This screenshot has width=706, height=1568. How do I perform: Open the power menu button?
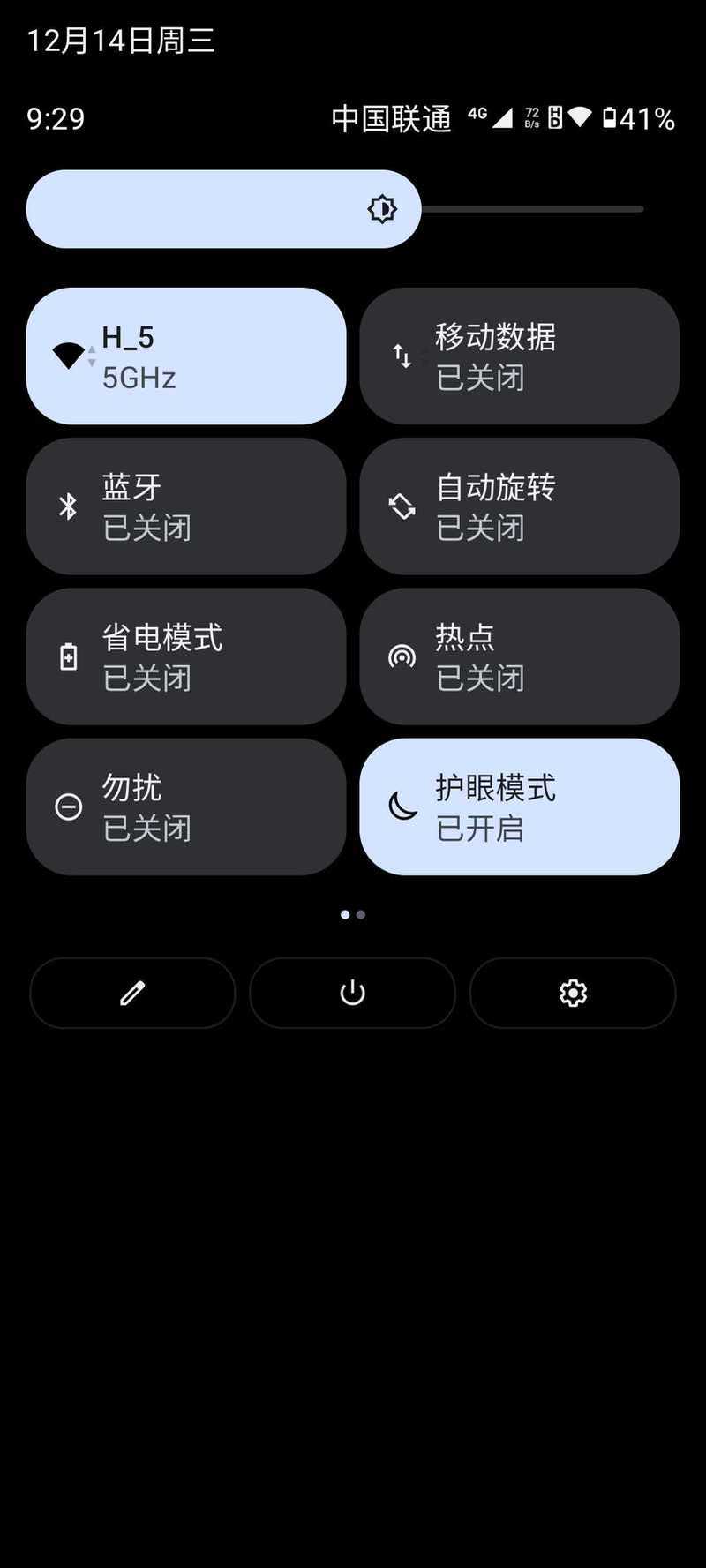click(x=352, y=993)
